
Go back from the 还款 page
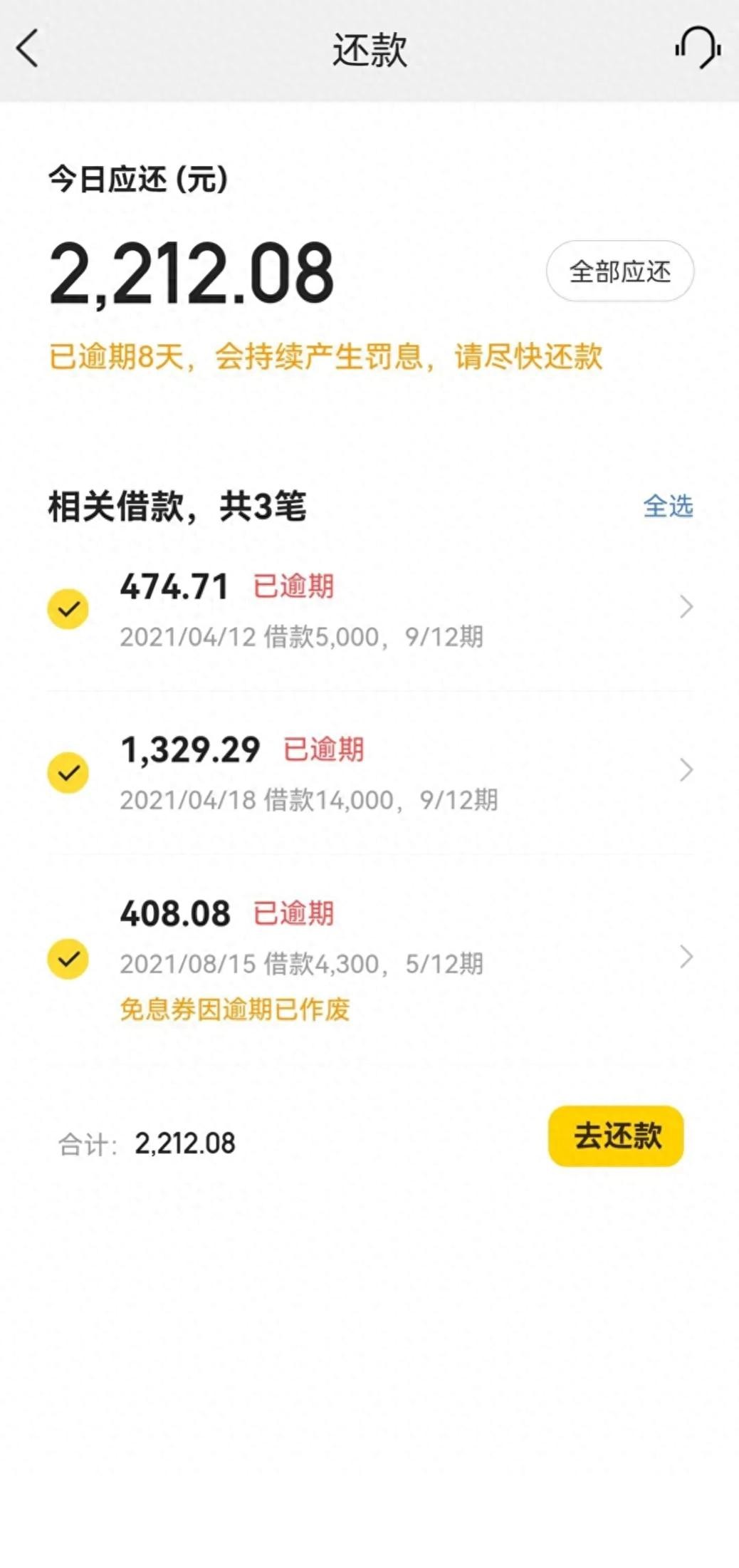tap(28, 49)
